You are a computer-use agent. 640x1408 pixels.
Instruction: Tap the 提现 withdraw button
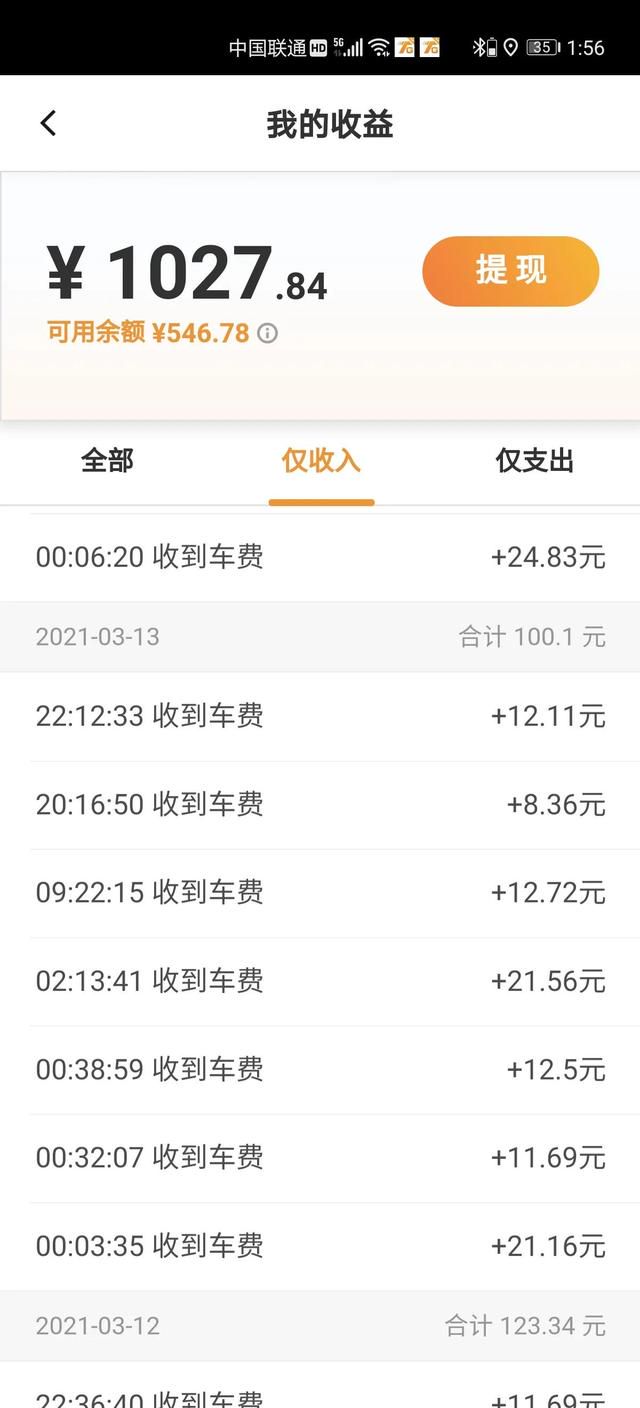click(511, 271)
